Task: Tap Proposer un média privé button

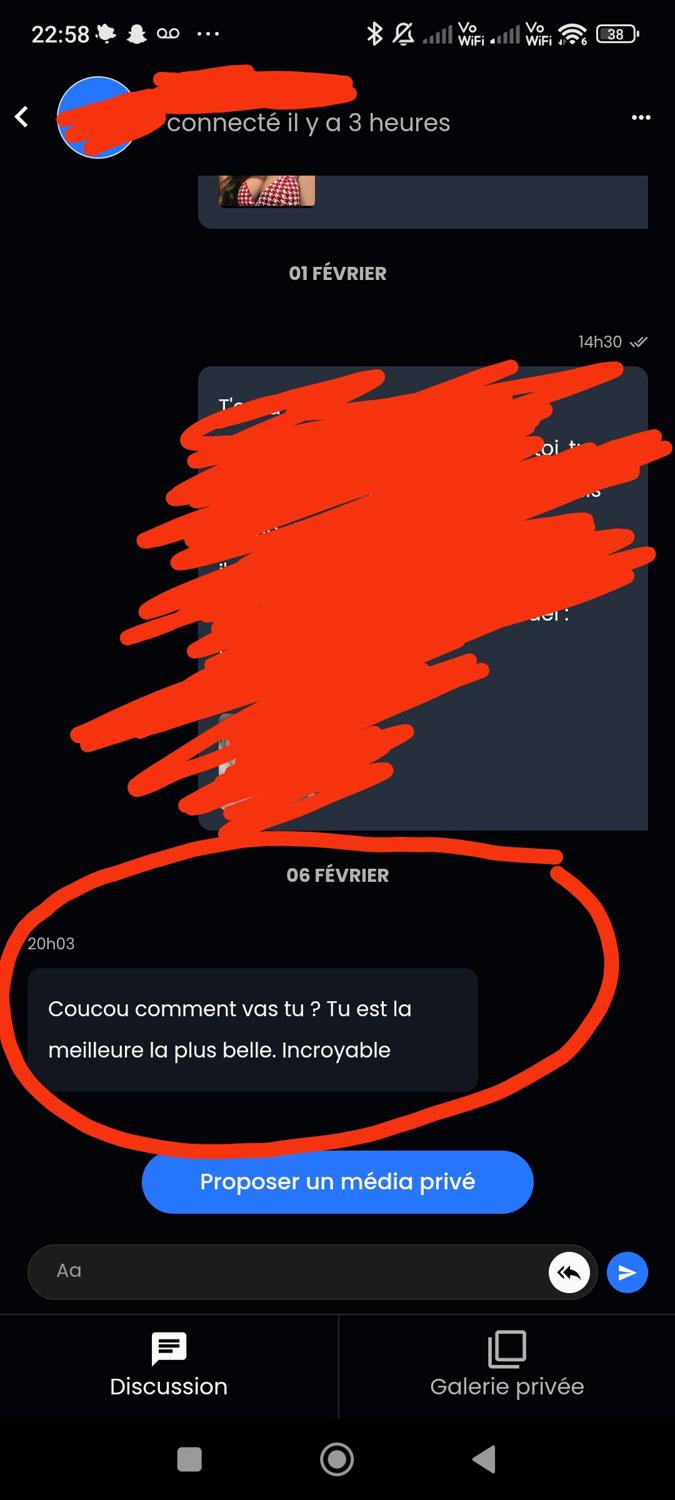Action: tap(337, 1182)
